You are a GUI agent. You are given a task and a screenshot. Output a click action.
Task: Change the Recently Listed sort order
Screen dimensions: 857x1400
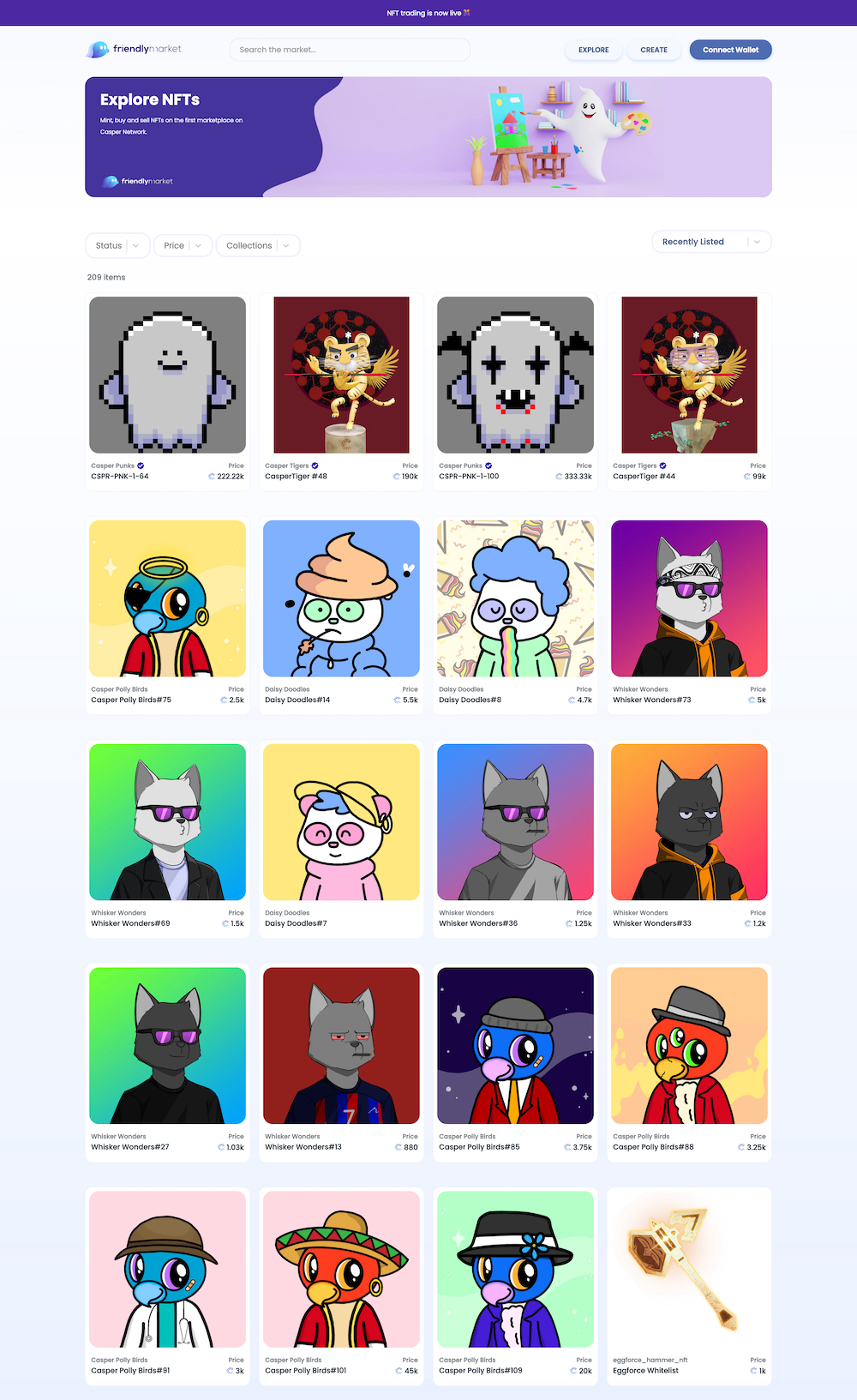coord(711,242)
